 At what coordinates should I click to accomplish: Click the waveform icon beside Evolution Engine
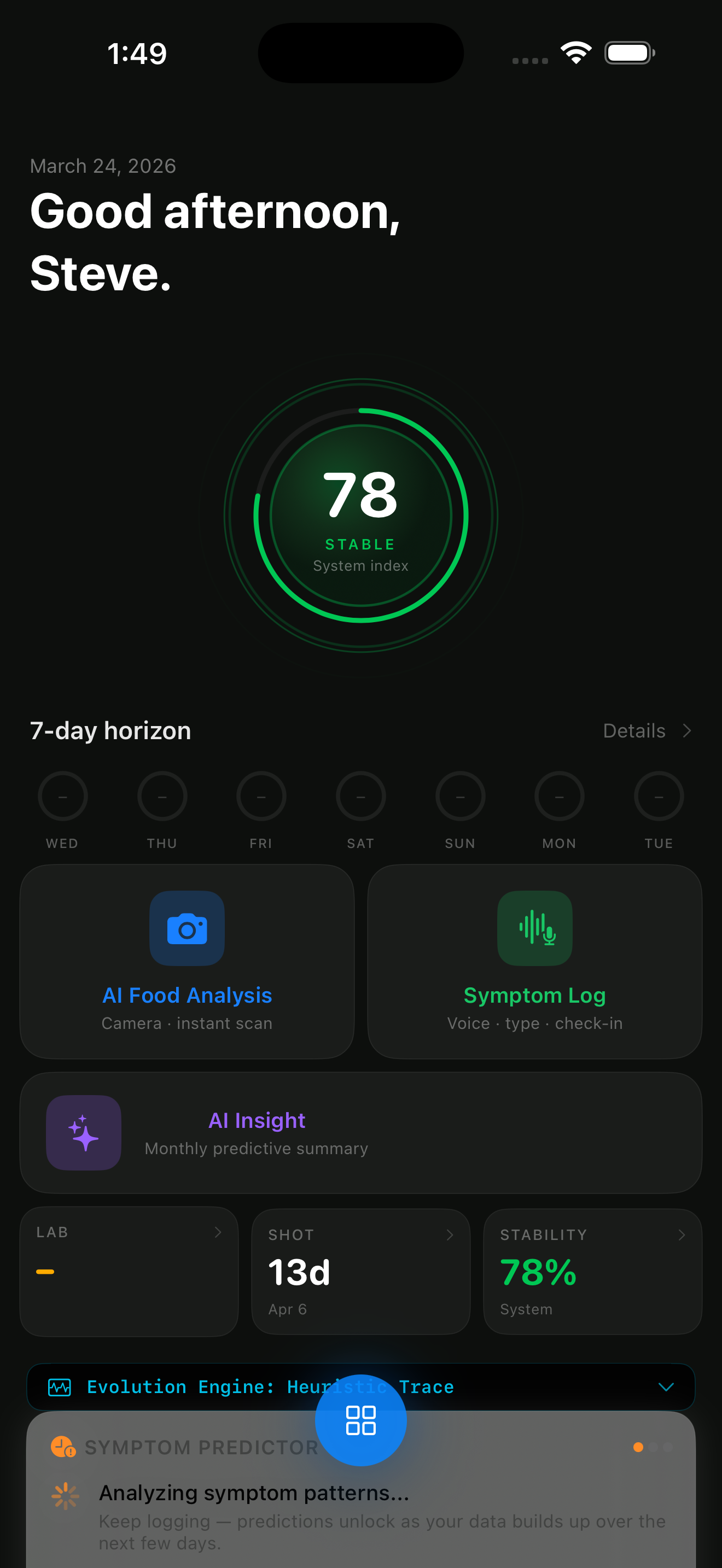(60, 1387)
